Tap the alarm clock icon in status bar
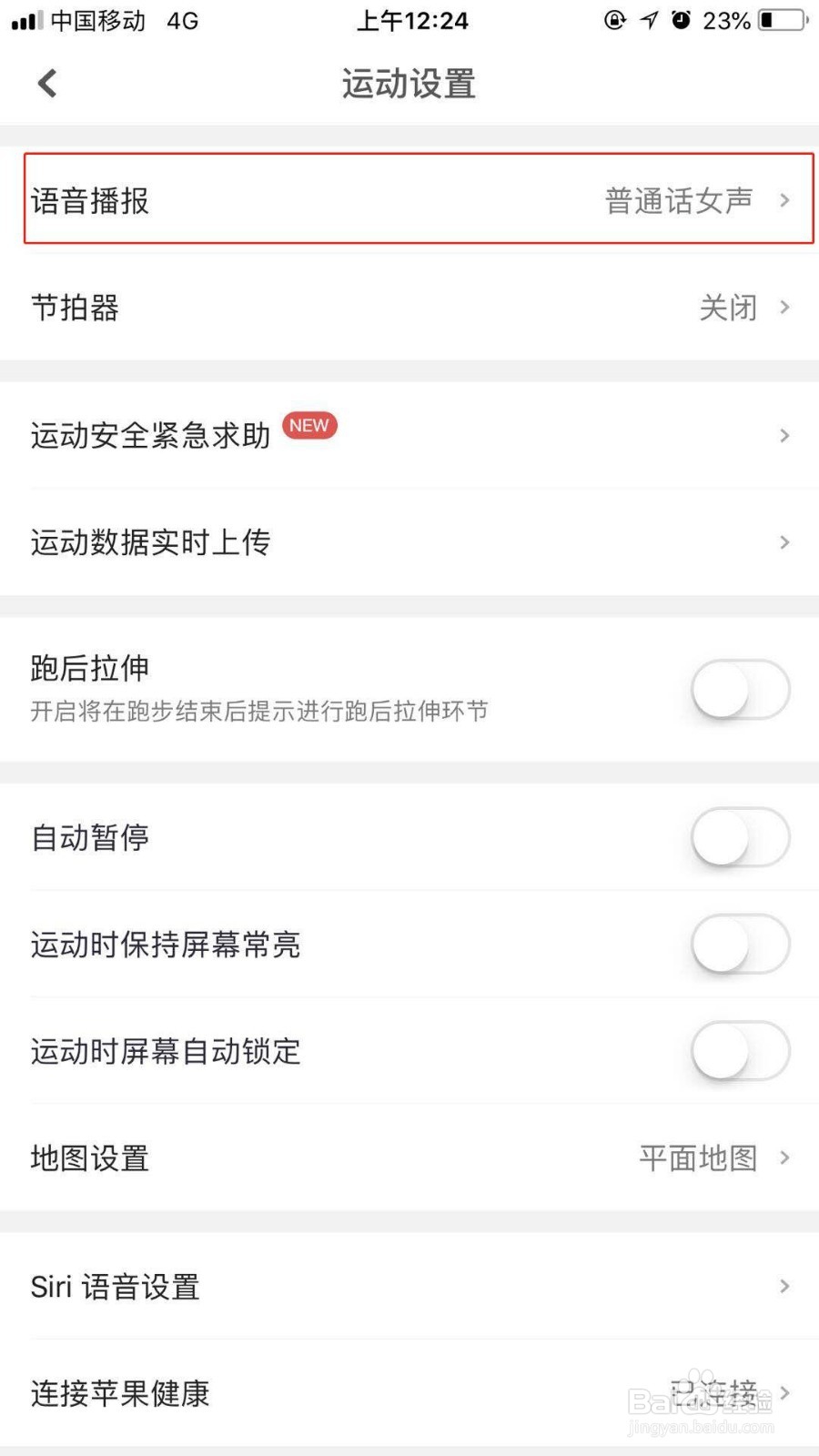The height and width of the screenshot is (1456, 819). [x=681, y=20]
